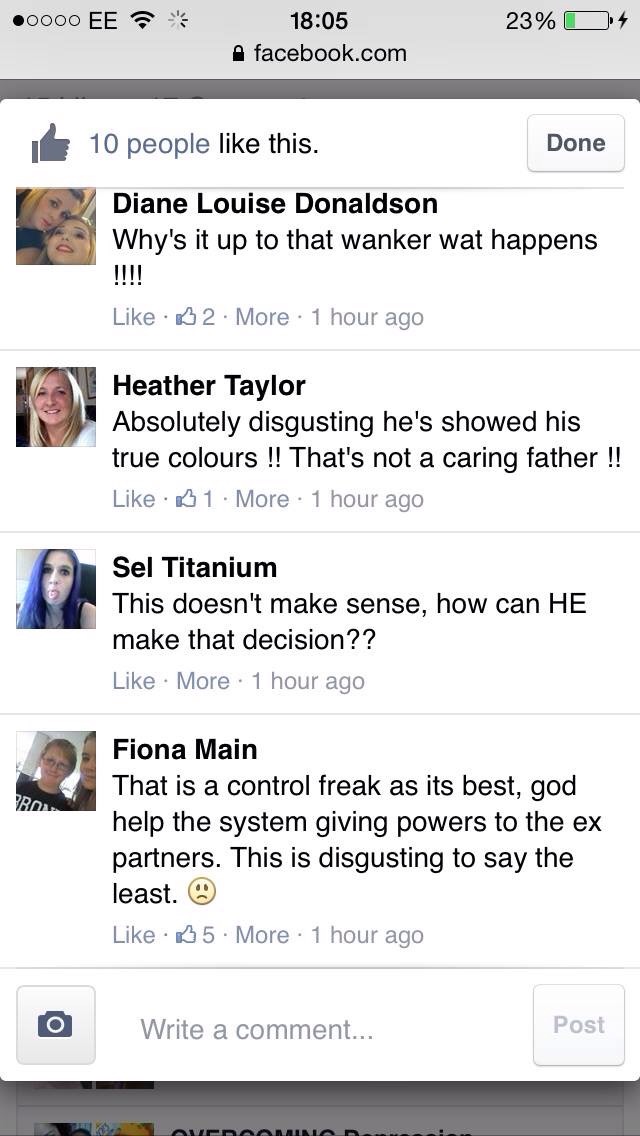Open More options on Heather Taylor's comment
This screenshot has width=640, height=1136.
point(262,499)
